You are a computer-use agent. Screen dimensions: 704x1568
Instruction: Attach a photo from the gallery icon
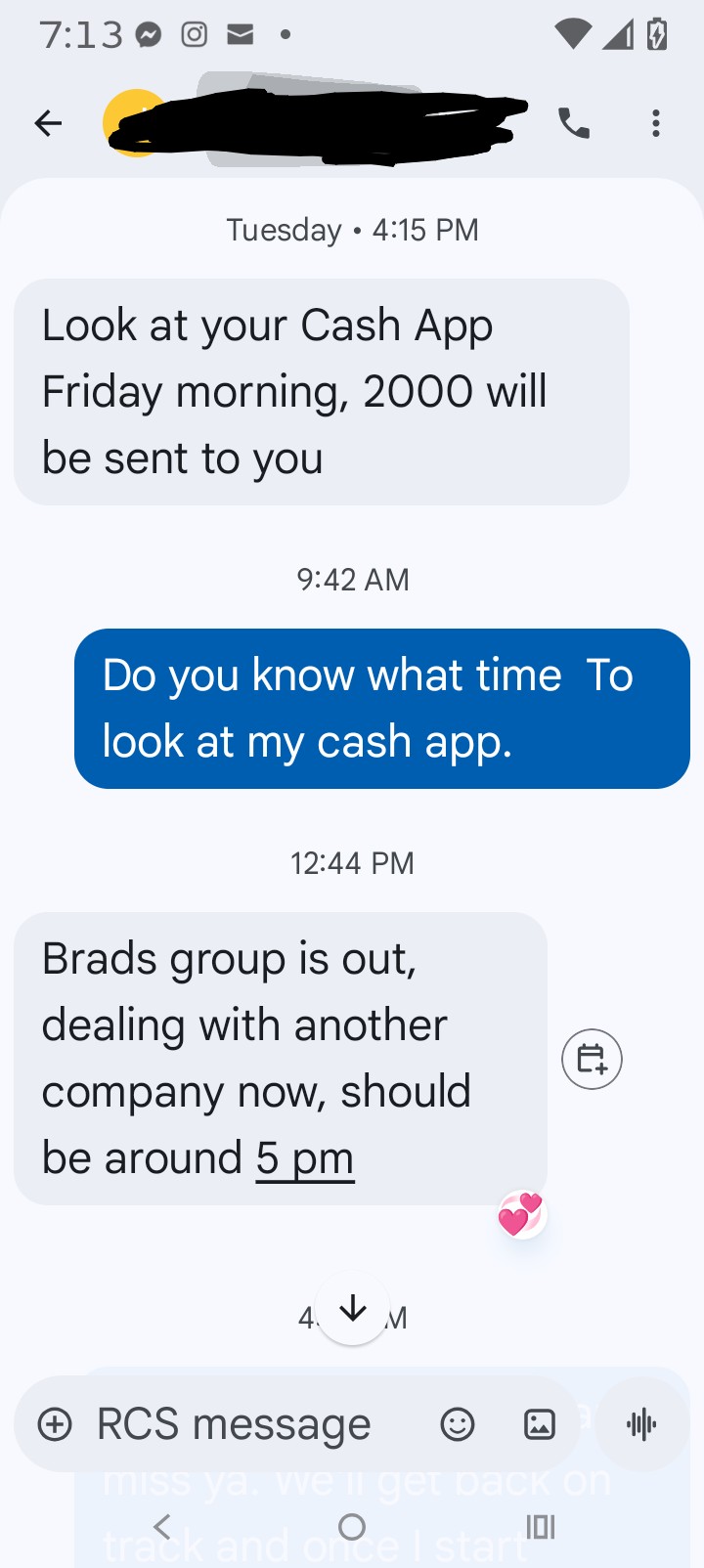540,1424
